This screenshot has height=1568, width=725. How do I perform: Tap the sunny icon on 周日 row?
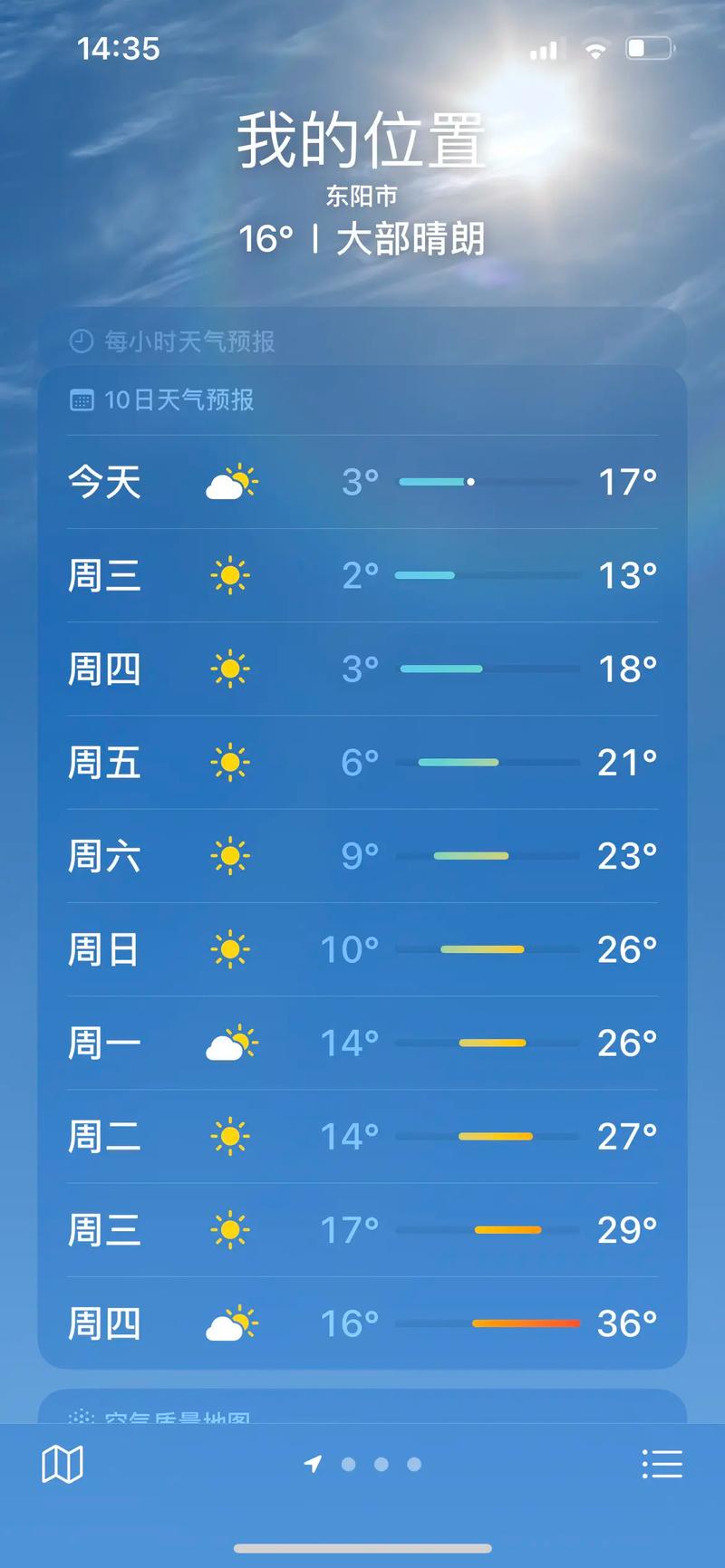231,948
